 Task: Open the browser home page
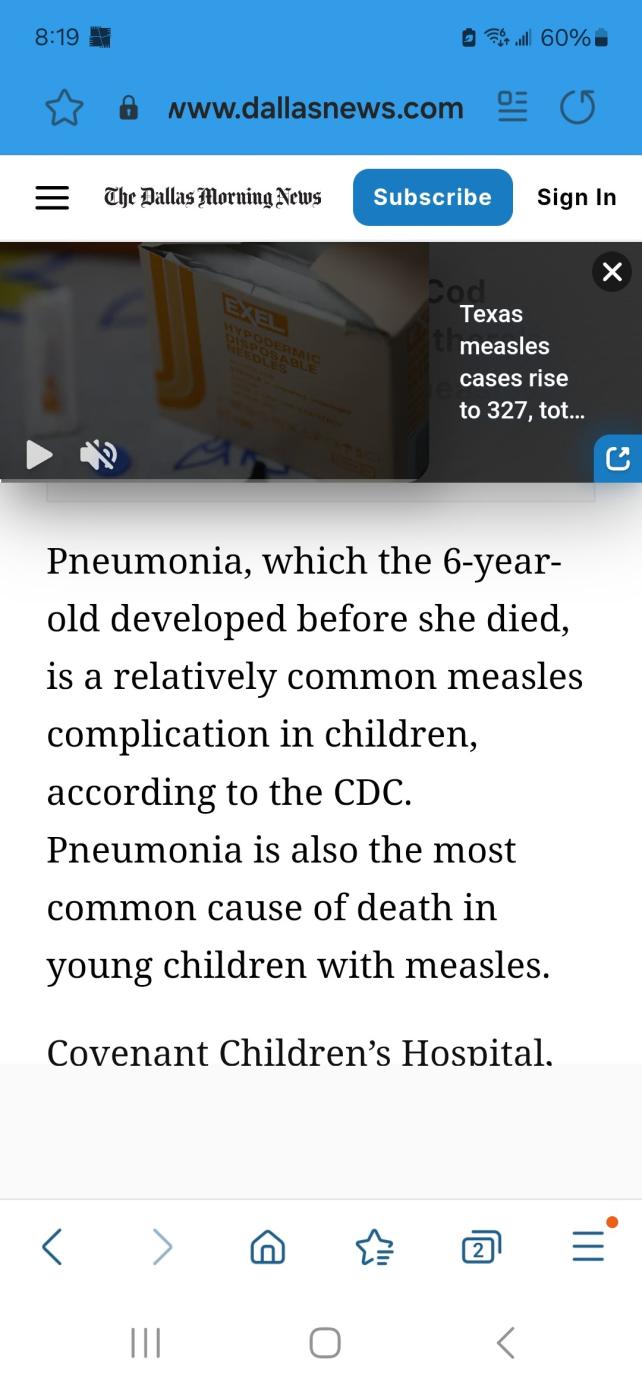[267, 1247]
